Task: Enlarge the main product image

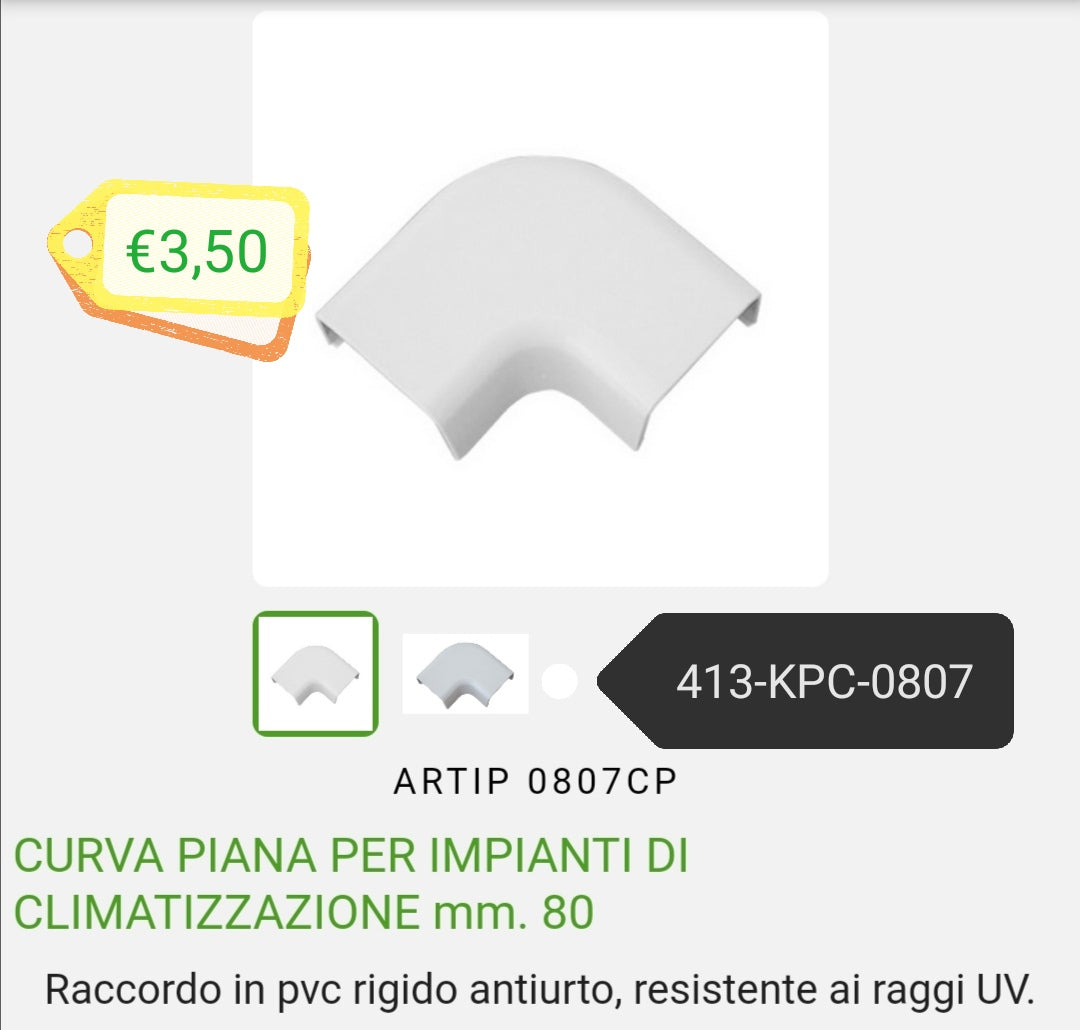Action: [540, 298]
